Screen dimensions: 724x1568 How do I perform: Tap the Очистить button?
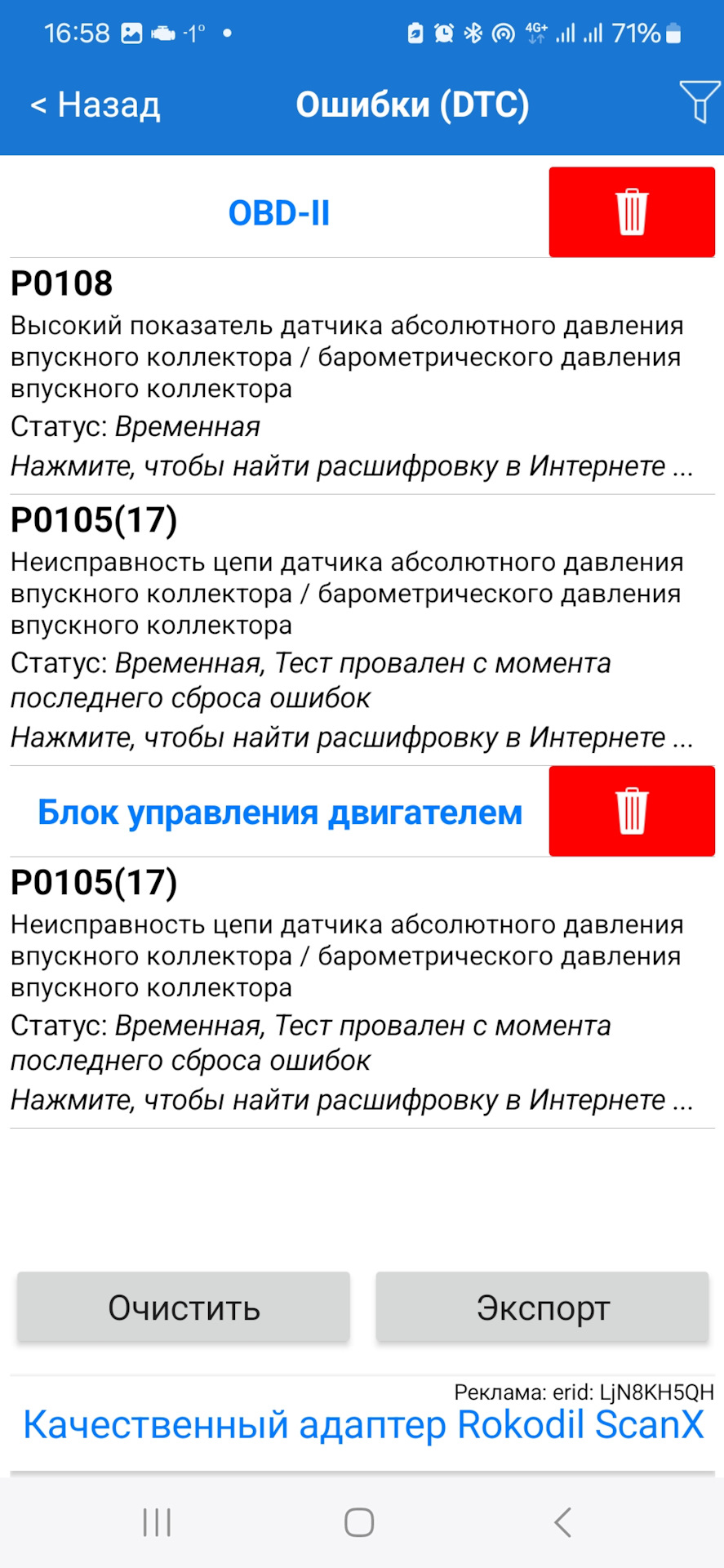pyautogui.click(x=184, y=1307)
